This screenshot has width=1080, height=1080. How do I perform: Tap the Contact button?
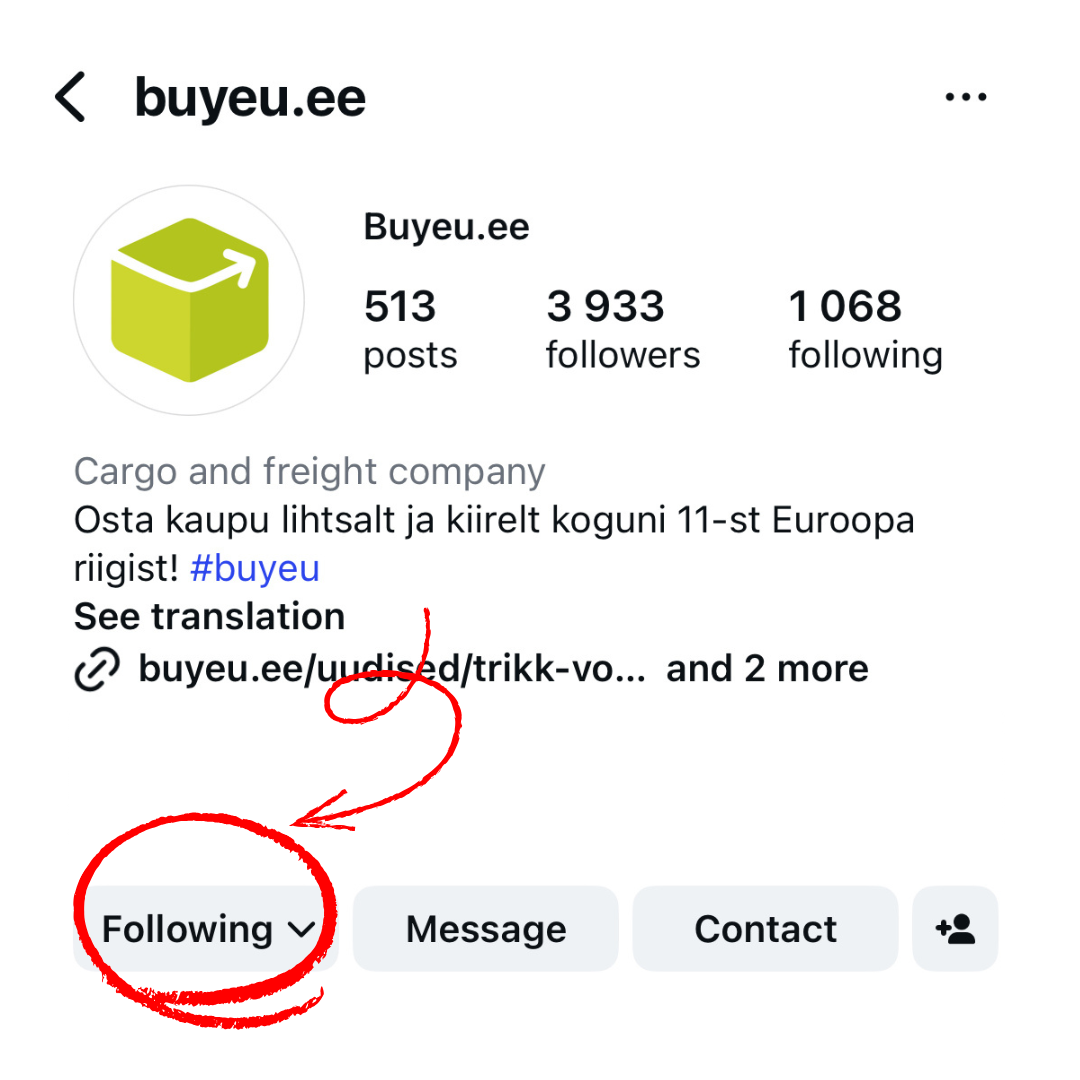[x=765, y=929]
